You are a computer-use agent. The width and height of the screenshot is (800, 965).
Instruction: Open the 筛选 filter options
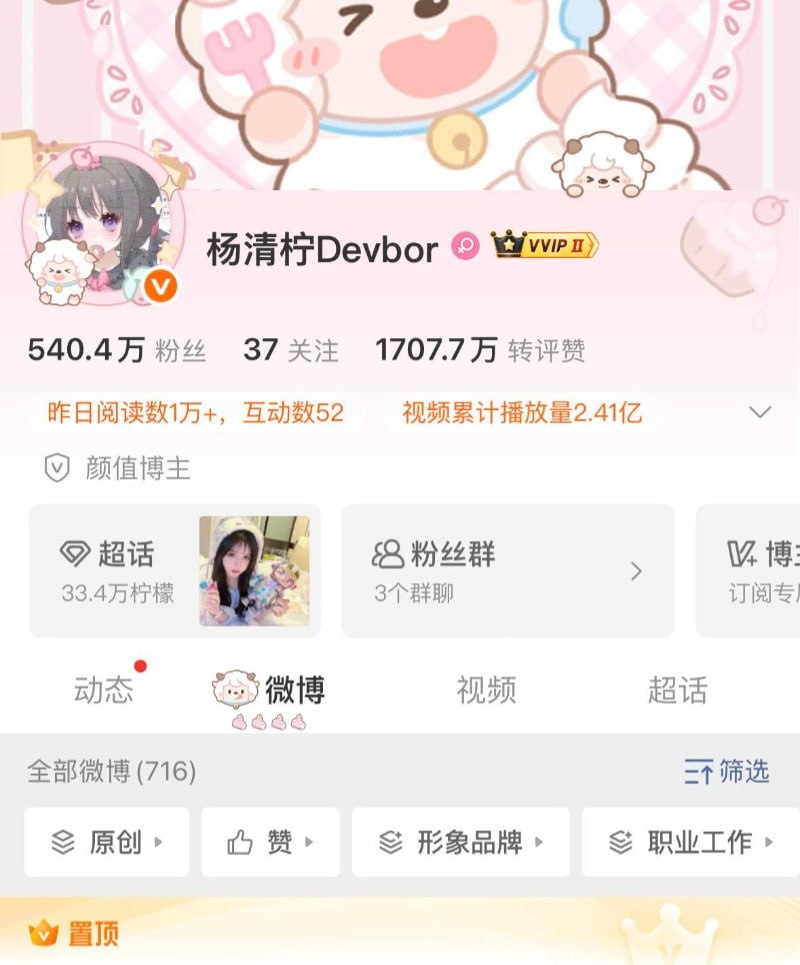(727, 771)
